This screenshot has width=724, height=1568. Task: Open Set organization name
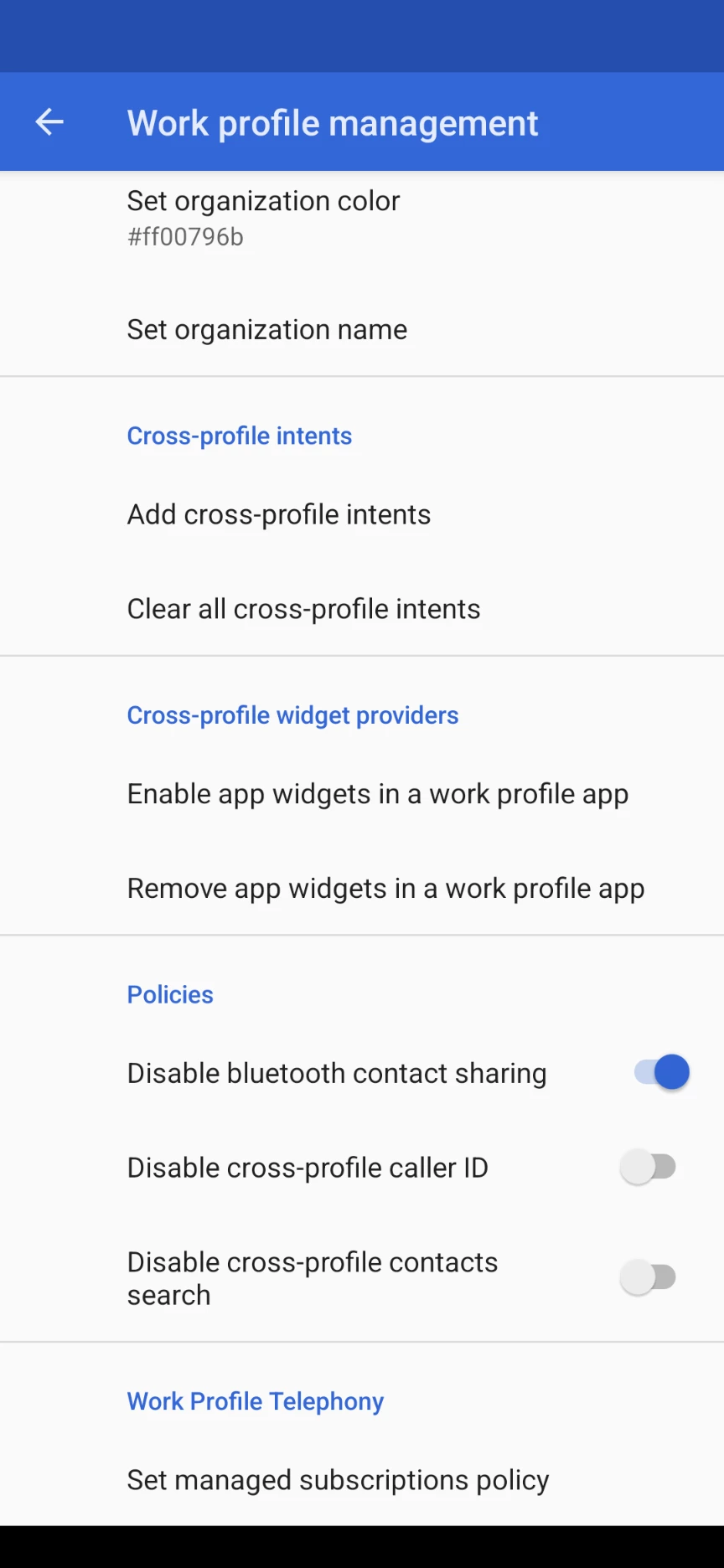266,330
